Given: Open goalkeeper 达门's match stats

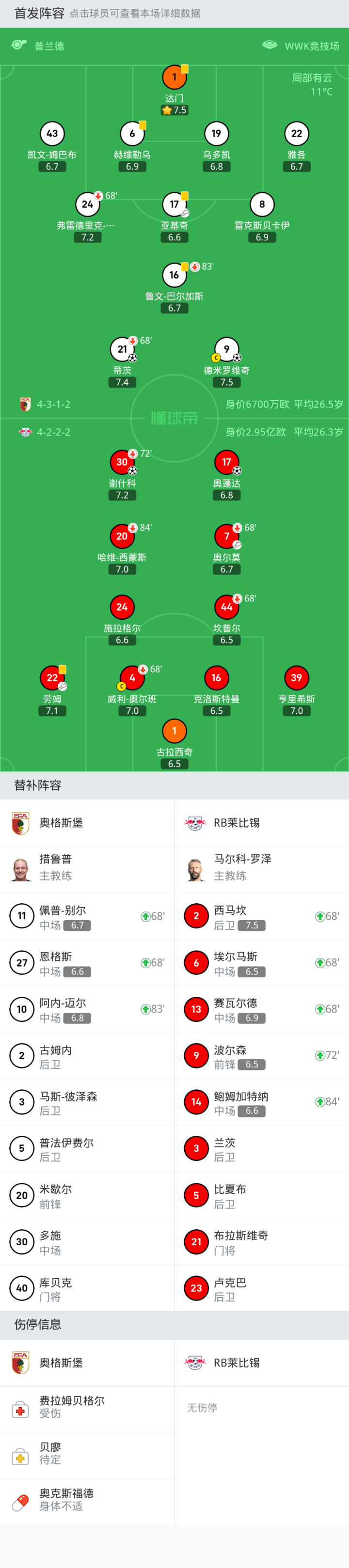Looking at the screenshot, I should coord(174,78).
